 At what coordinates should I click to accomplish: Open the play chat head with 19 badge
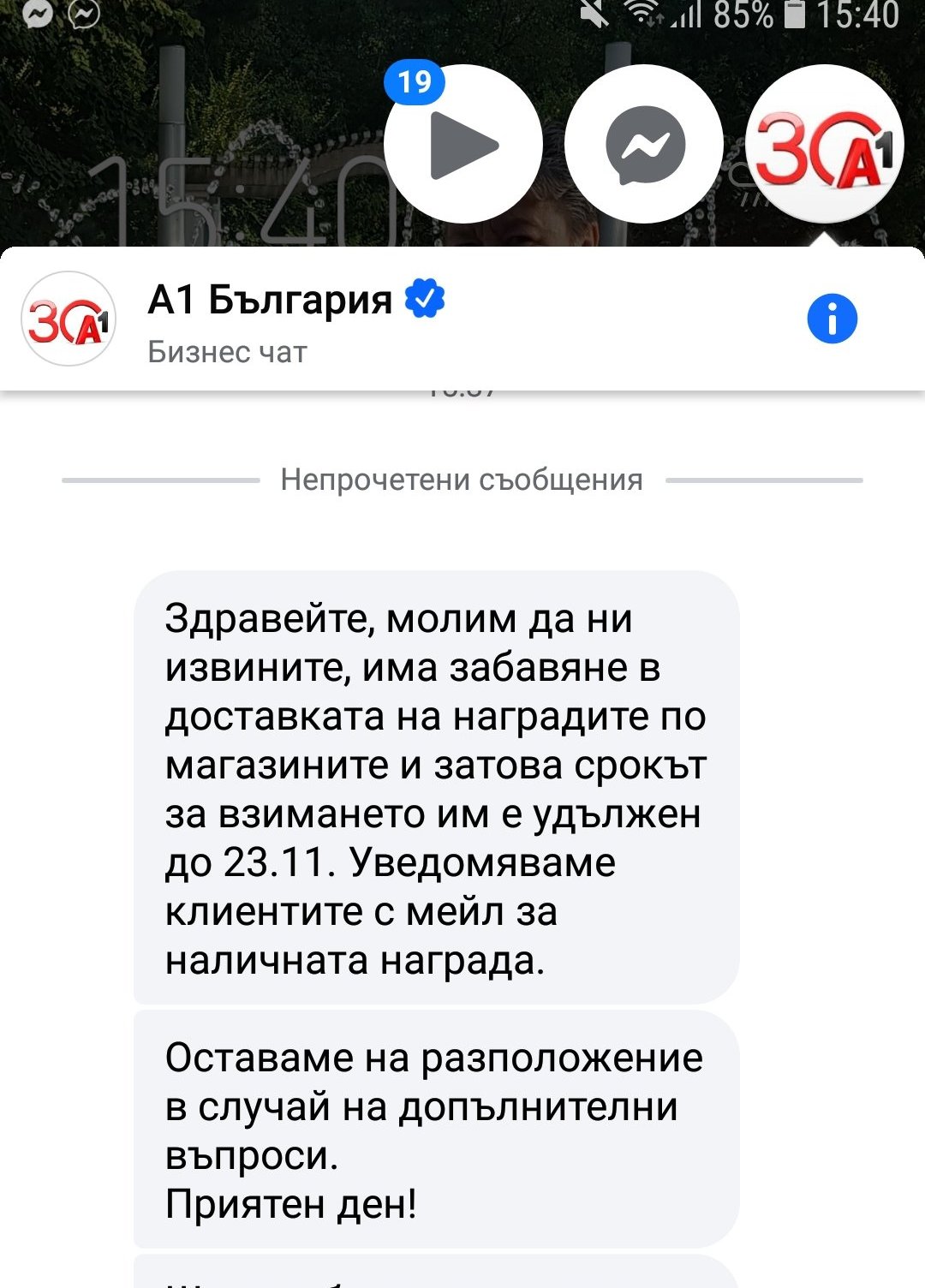point(462,145)
